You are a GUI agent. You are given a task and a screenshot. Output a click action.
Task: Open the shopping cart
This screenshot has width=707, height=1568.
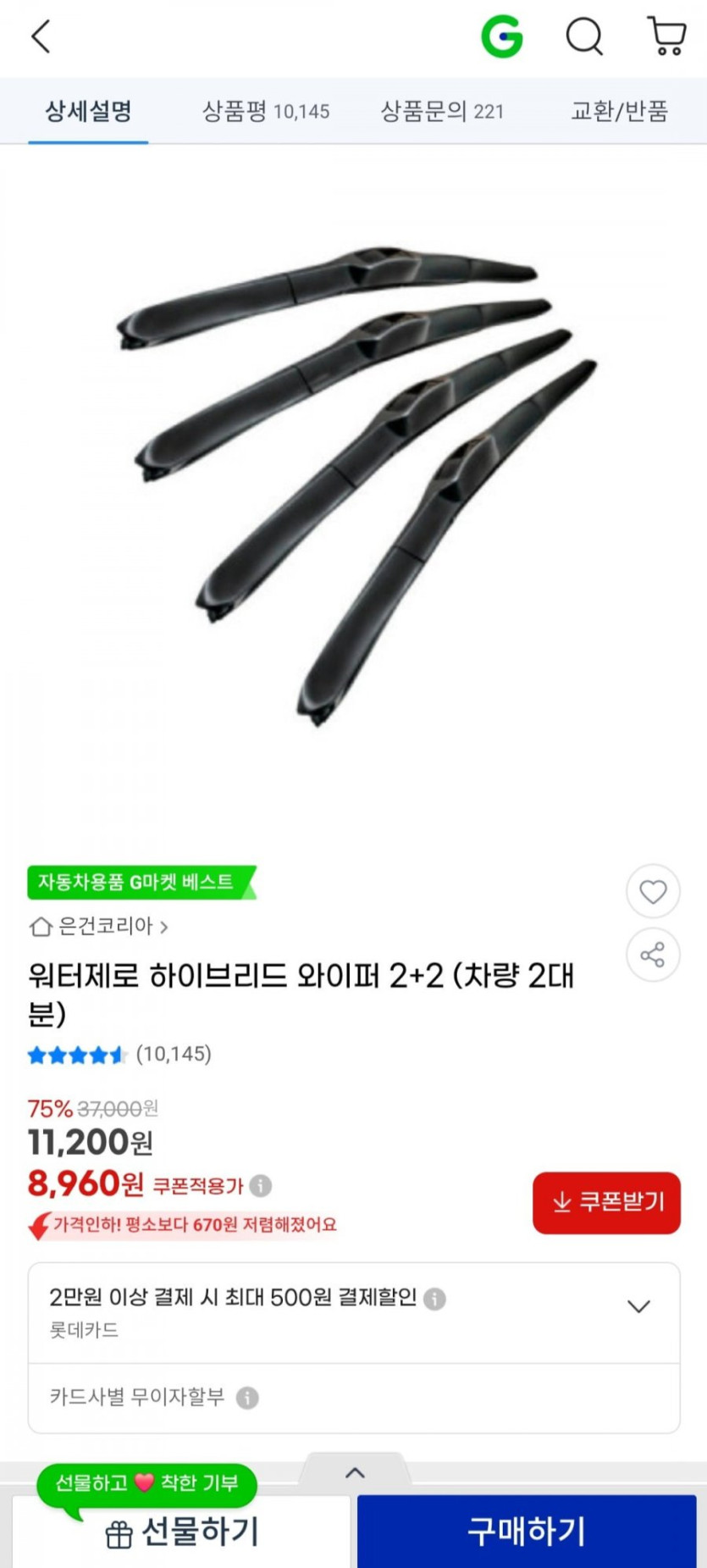tap(666, 37)
